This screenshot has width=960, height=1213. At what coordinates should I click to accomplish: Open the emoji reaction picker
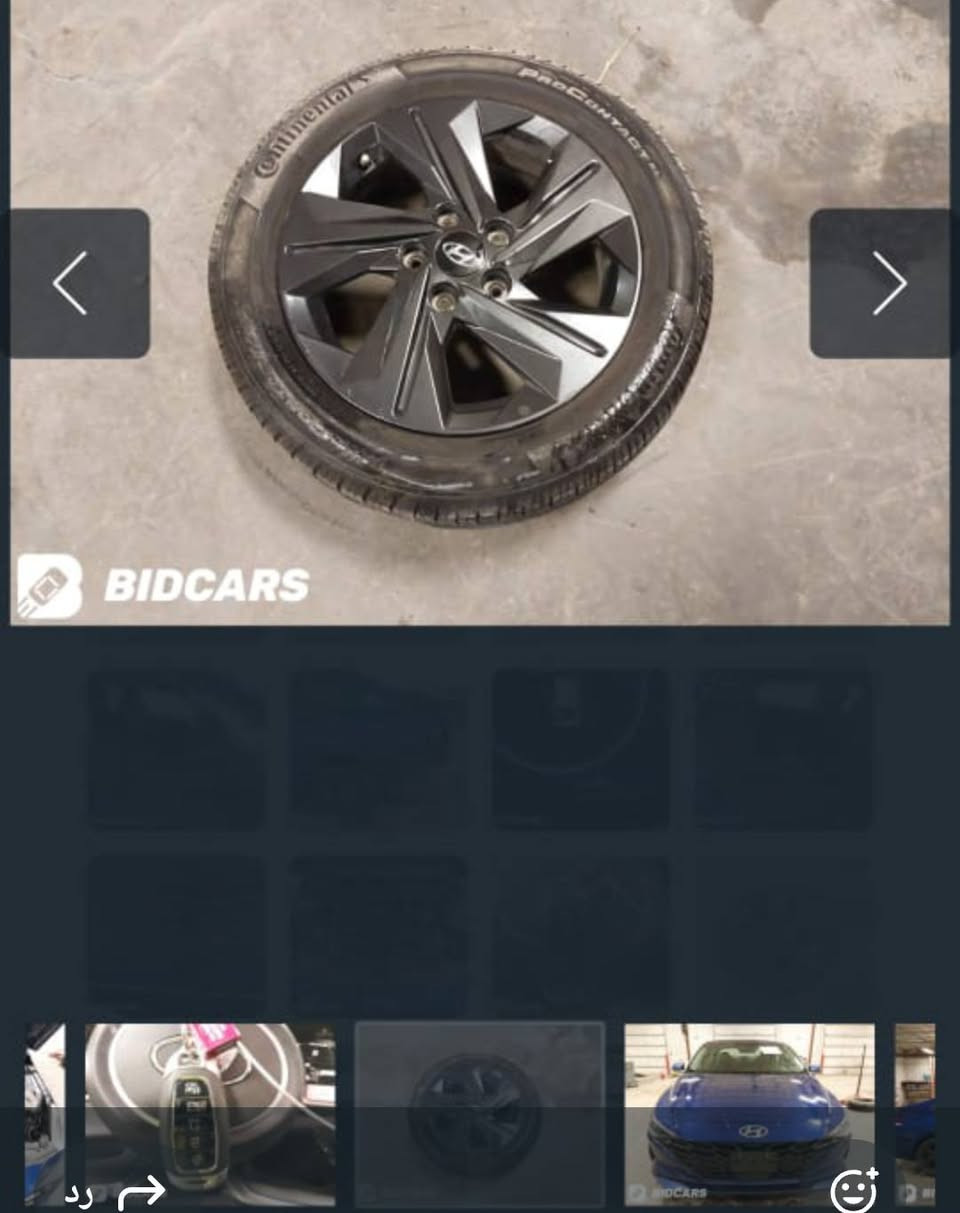point(853,1189)
